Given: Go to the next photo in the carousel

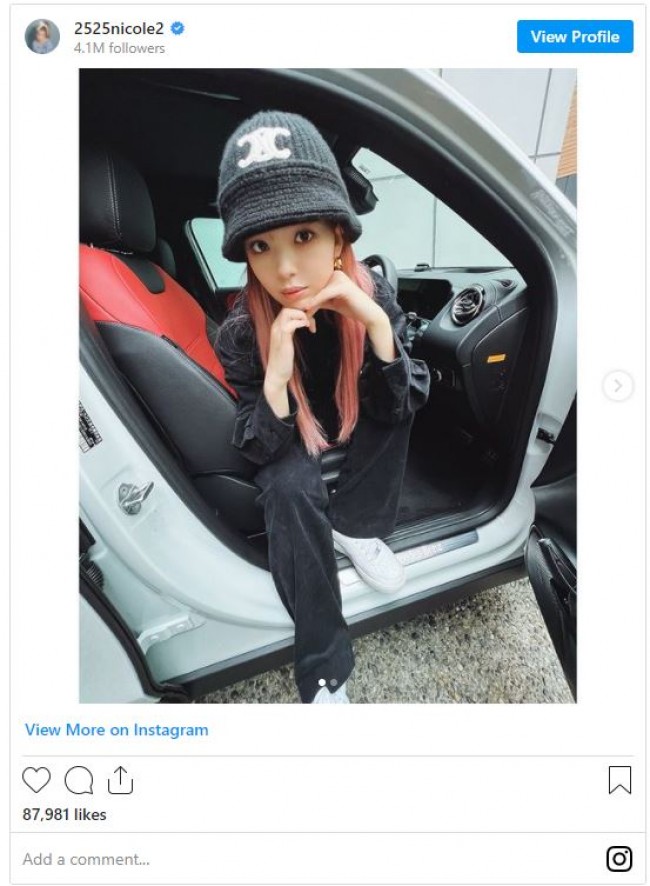Looking at the screenshot, I should pos(618,385).
